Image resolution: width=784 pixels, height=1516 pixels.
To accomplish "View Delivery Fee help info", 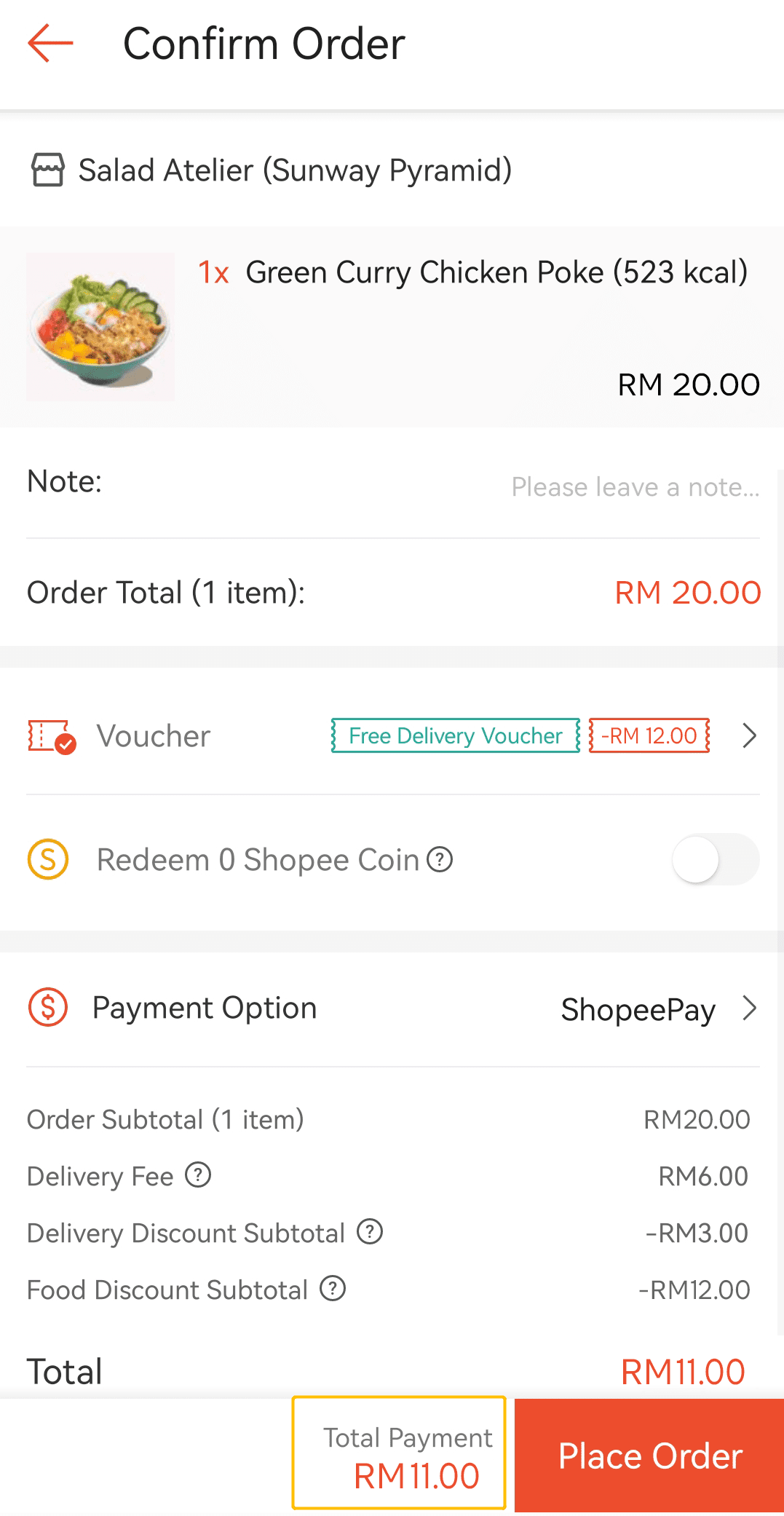I will tap(198, 1174).
